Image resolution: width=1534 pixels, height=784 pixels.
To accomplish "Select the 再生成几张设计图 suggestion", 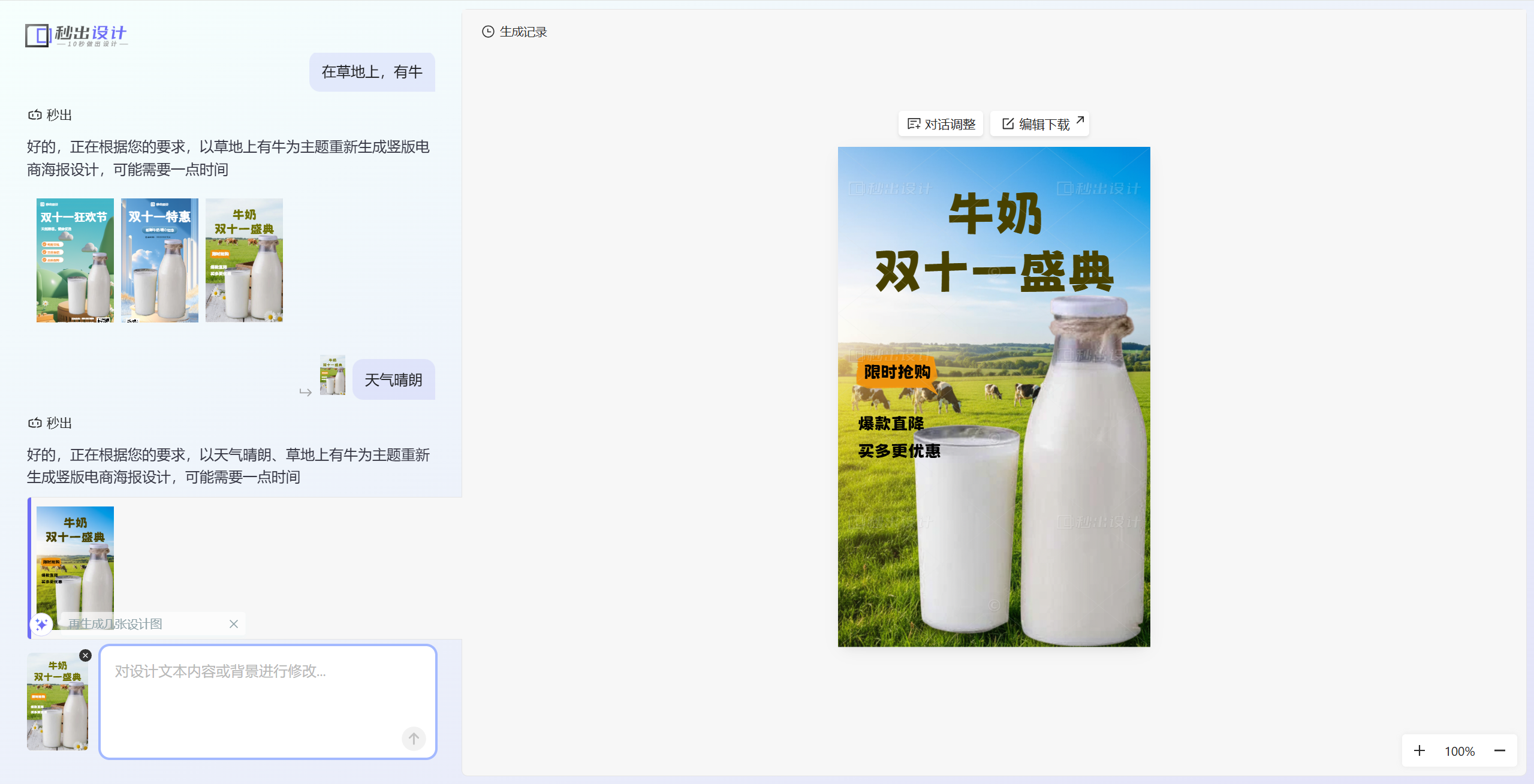I will [x=115, y=624].
